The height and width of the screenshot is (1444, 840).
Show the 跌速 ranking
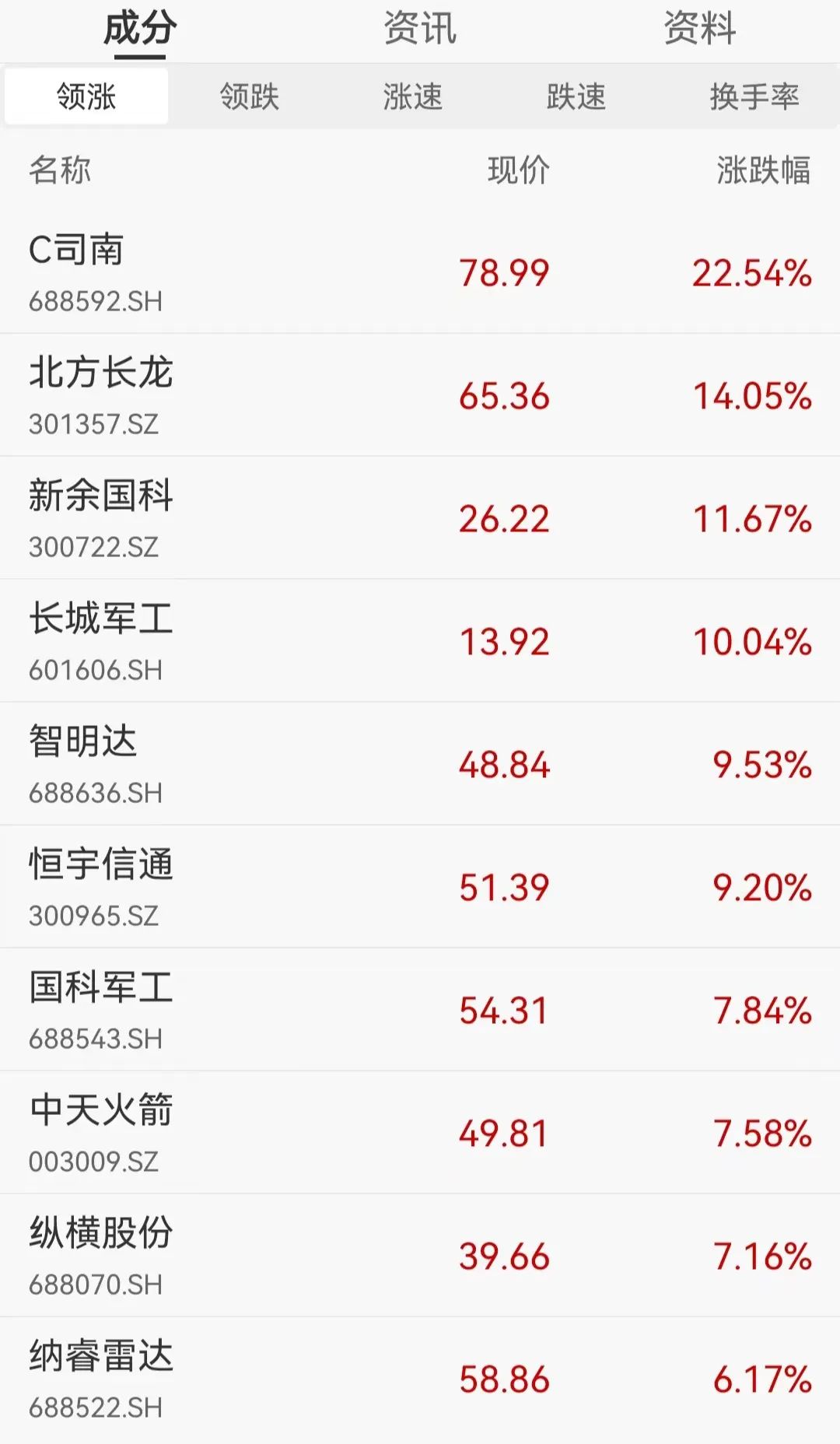tap(576, 96)
